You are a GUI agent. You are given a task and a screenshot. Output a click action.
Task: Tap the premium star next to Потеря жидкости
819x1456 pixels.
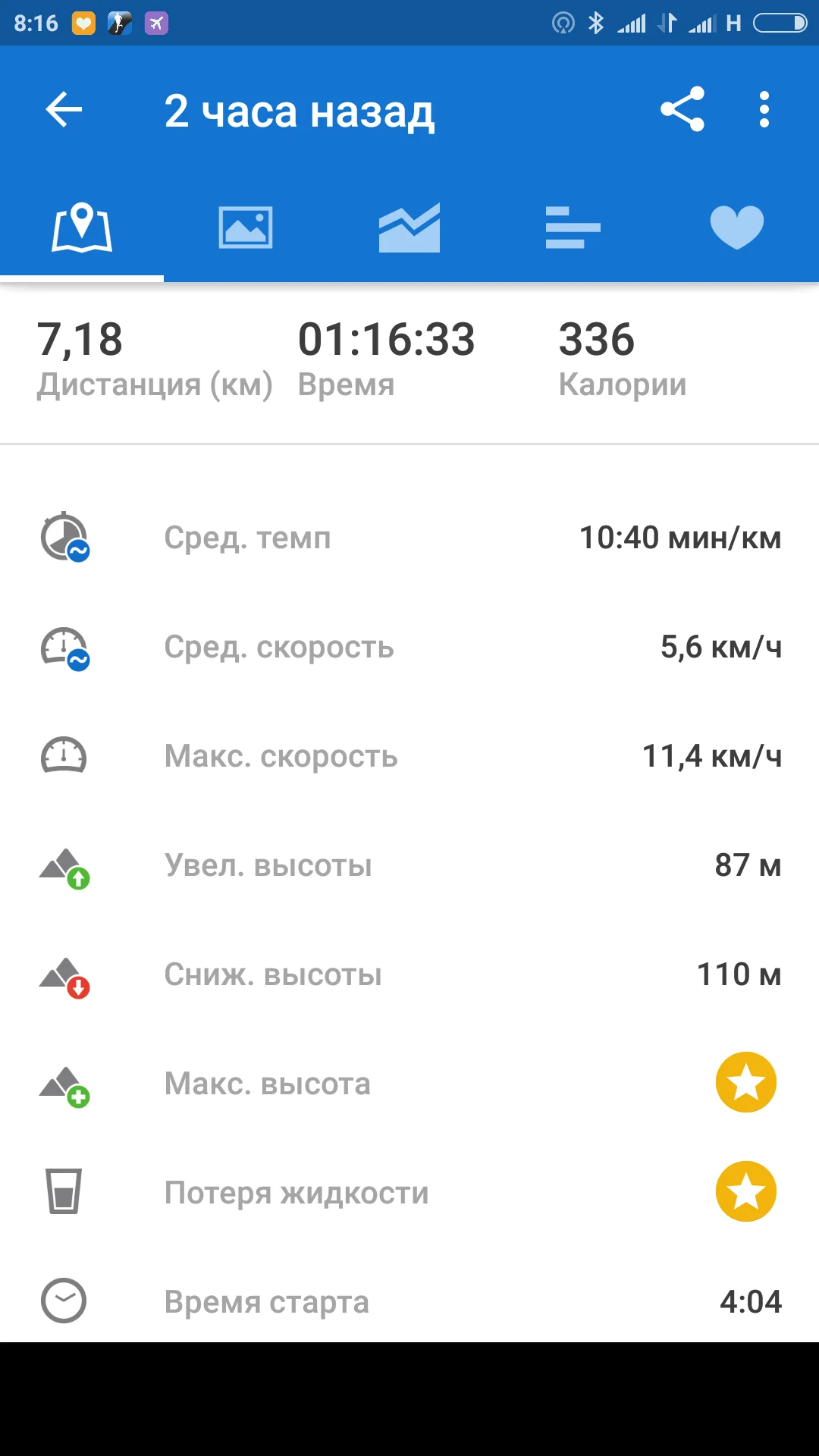click(746, 1191)
